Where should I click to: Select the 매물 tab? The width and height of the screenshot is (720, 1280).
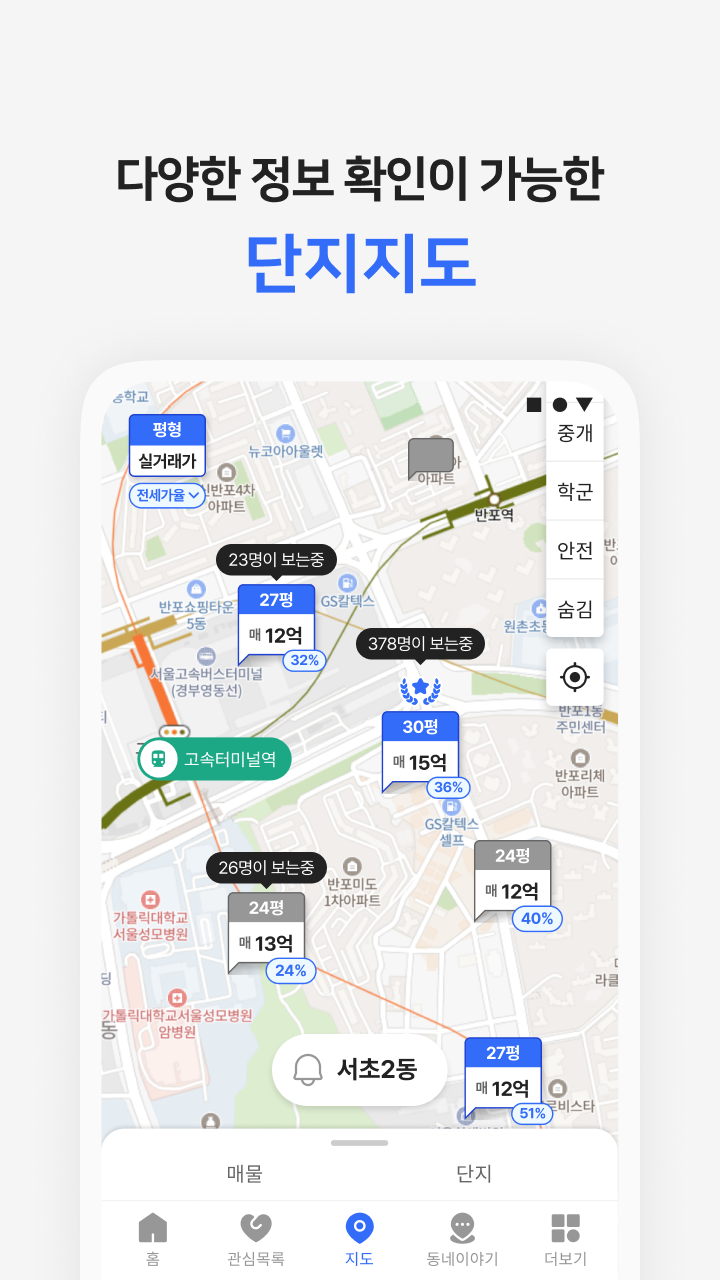coord(243,1175)
